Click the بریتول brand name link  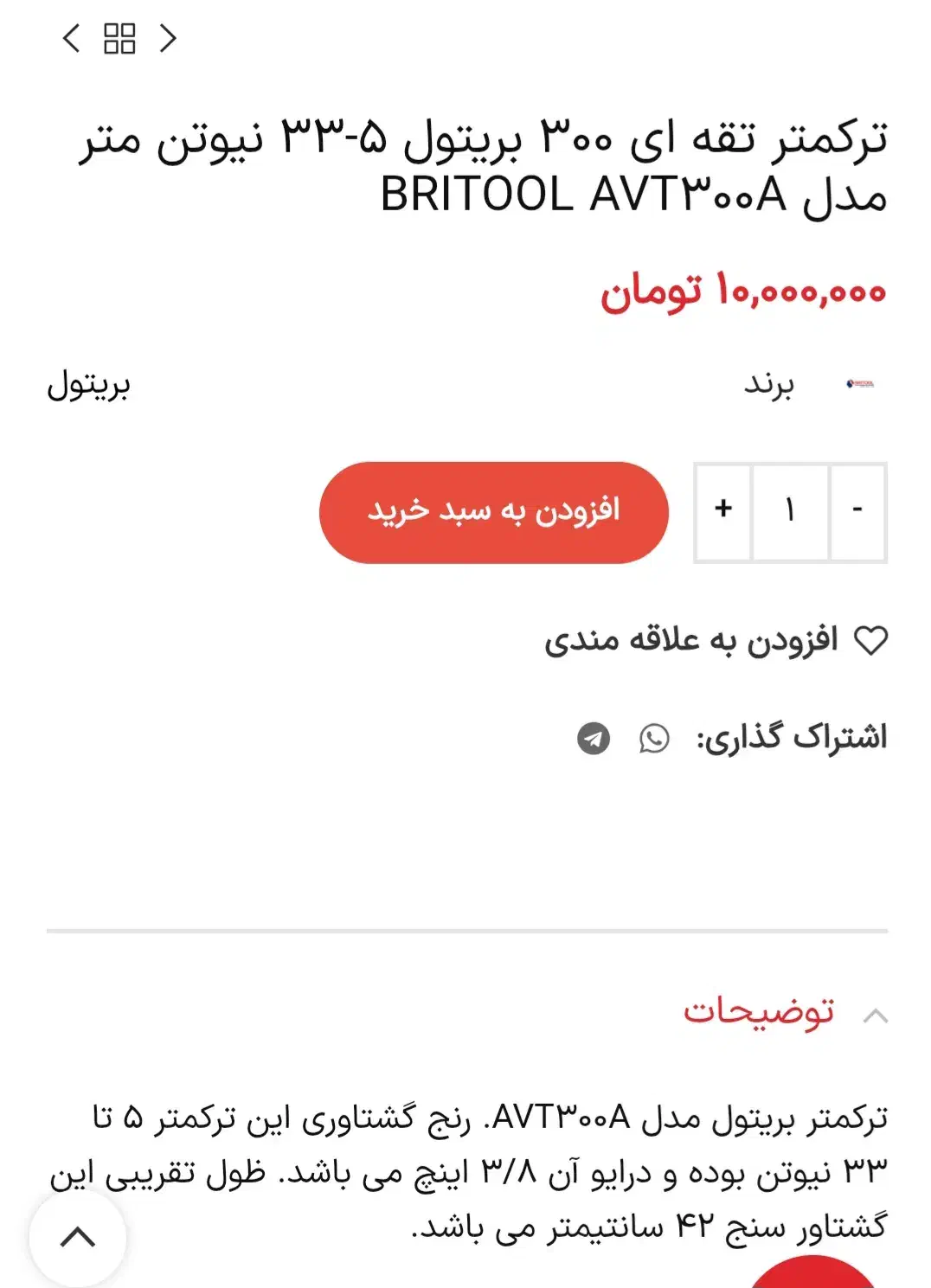[x=89, y=388]
